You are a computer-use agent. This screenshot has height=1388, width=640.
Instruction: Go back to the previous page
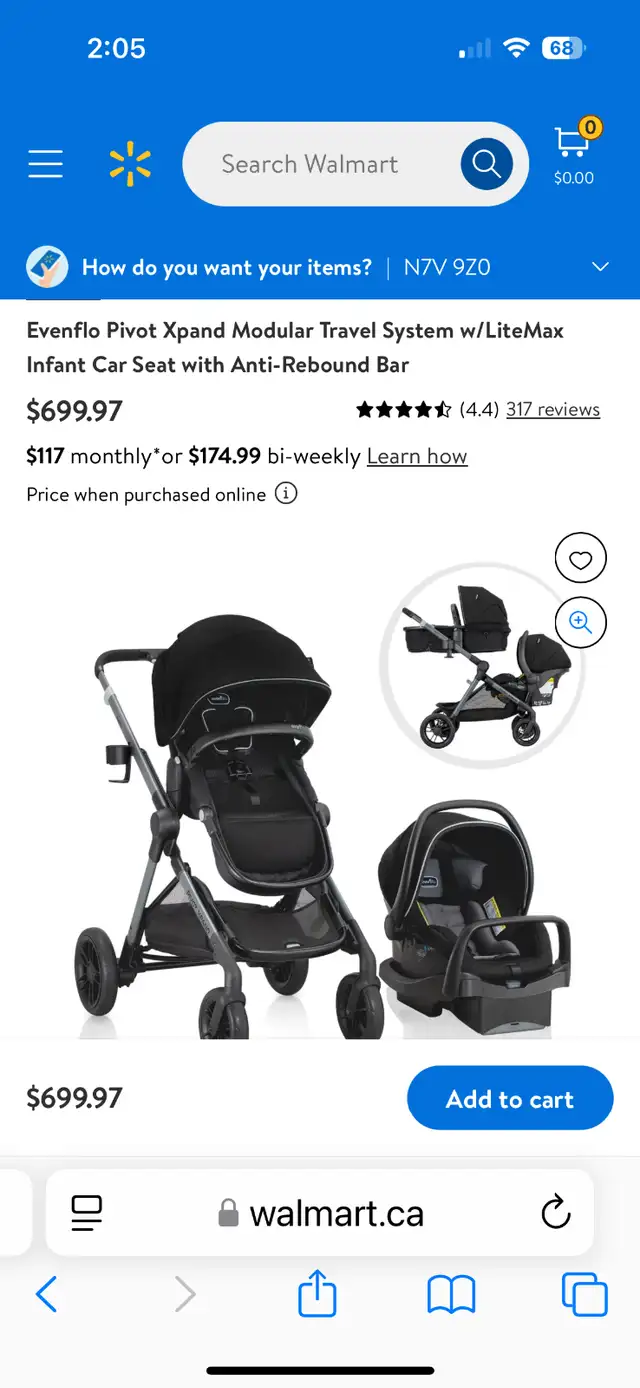click(x=46, y=1295)
